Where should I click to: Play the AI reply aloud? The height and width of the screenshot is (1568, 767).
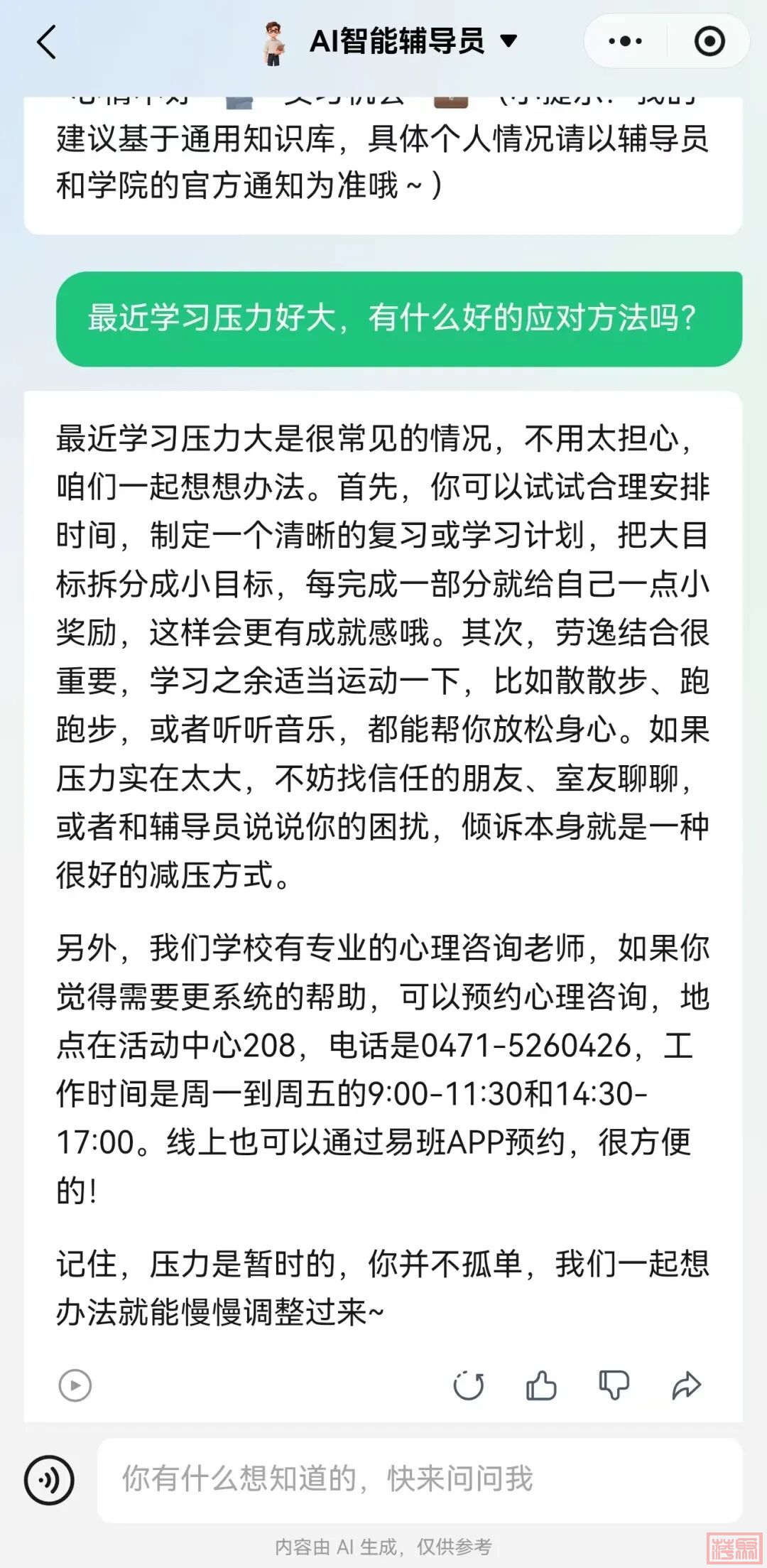tap(75, 1385)
